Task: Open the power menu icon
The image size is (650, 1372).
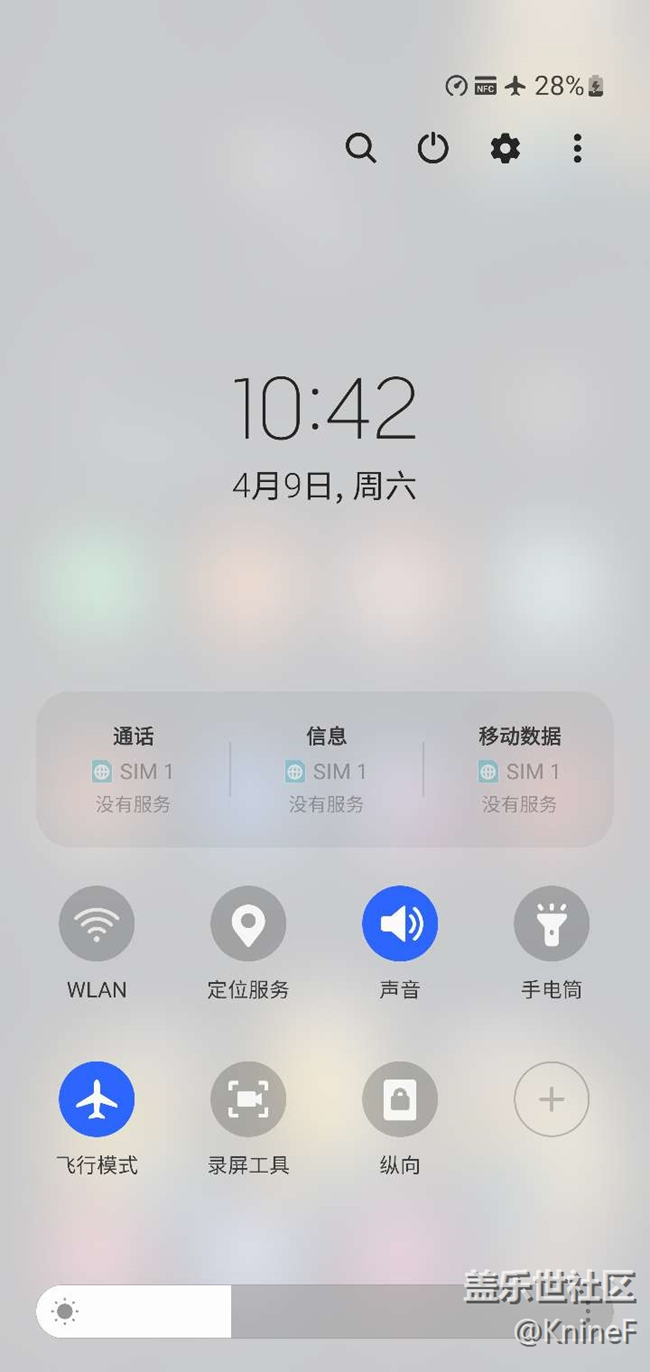Action: coord(433,148)
